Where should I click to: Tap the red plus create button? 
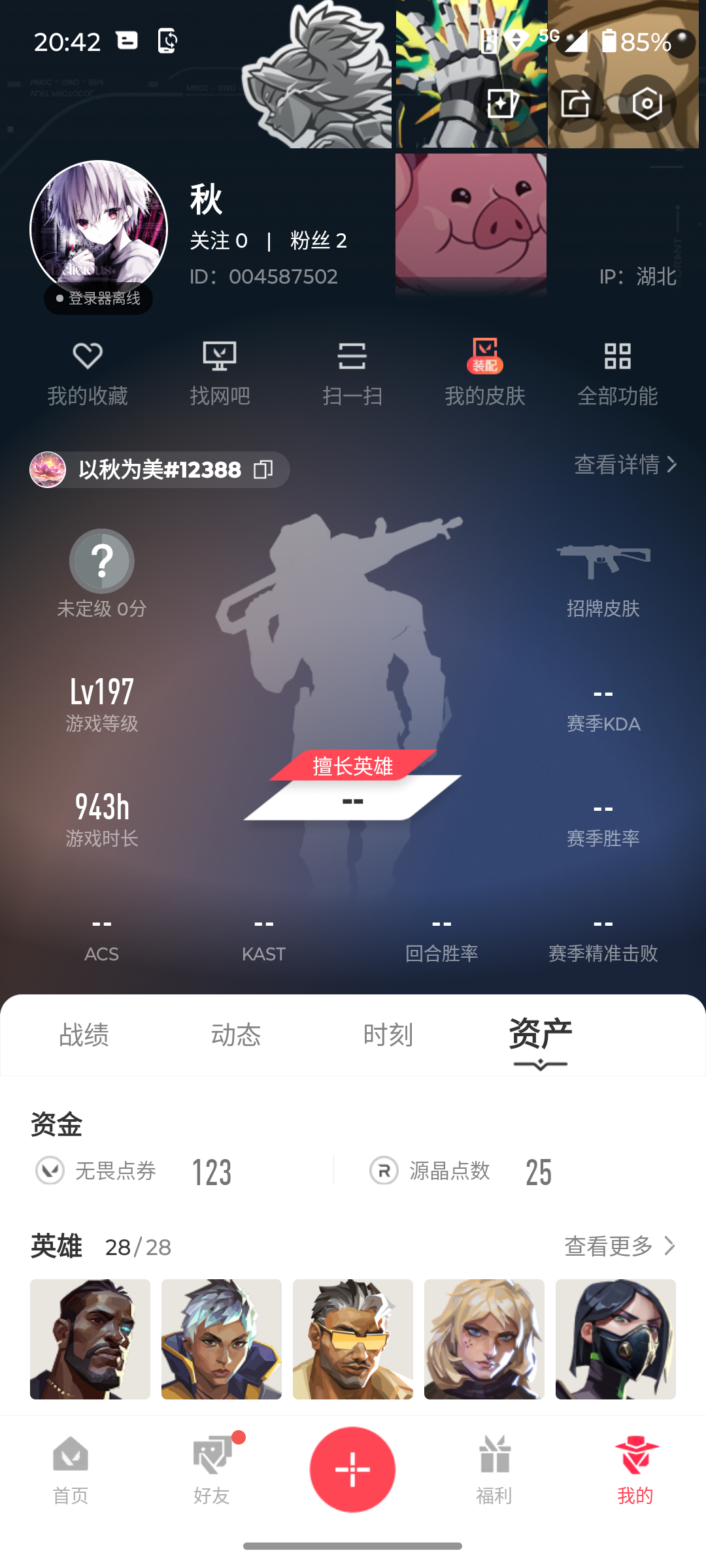click(352, 1469)
